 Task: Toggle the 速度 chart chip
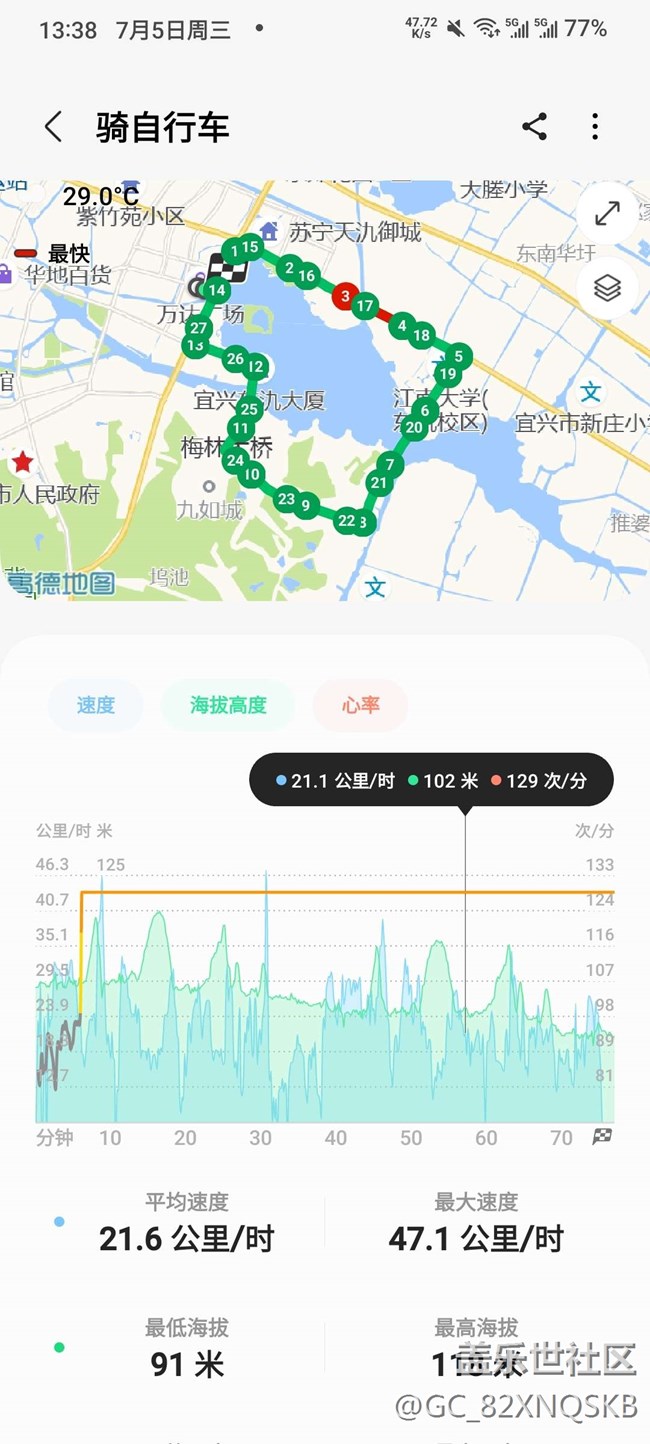coord(96,705)
